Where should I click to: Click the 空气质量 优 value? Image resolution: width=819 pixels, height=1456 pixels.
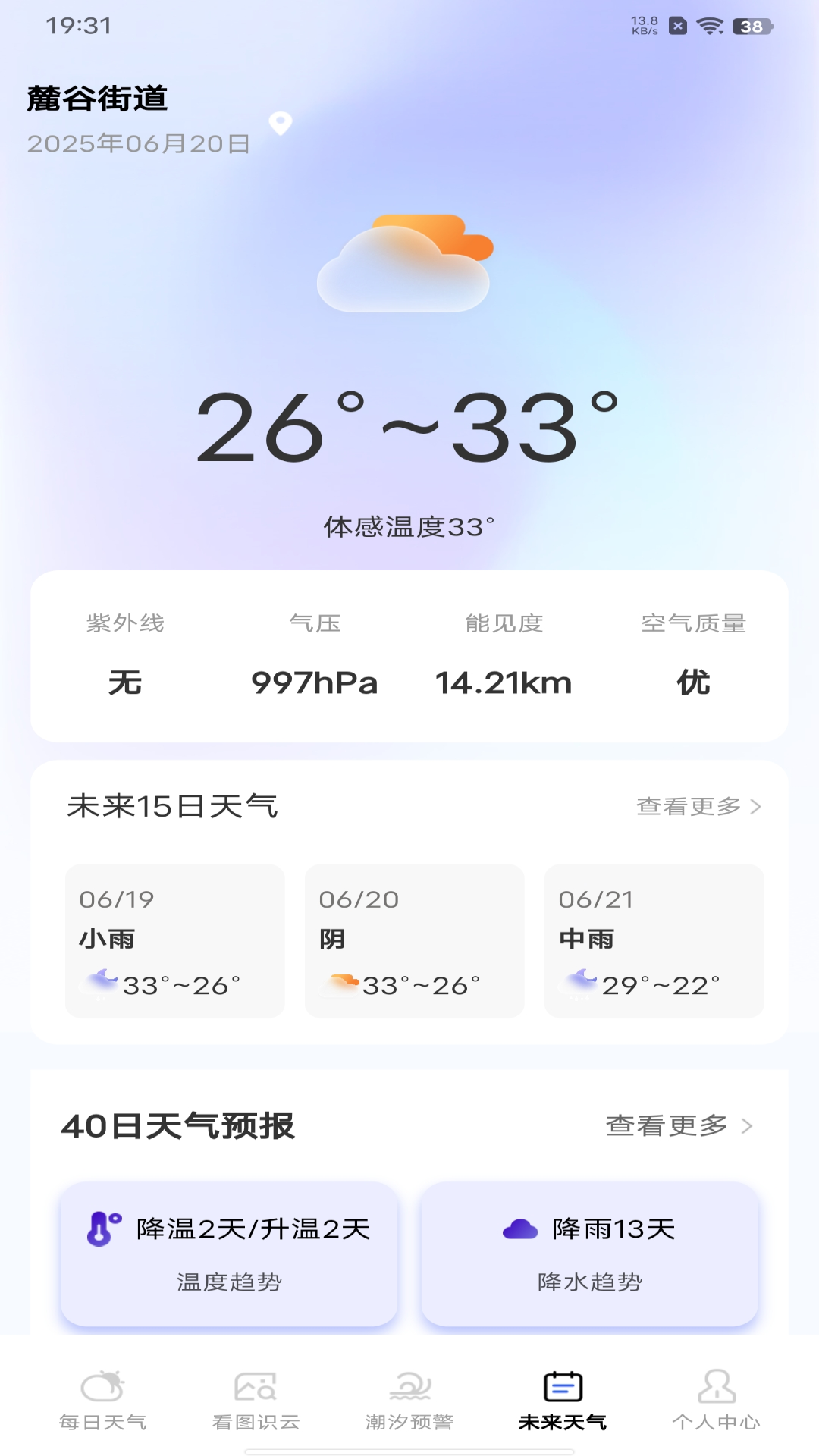[692, 682]
